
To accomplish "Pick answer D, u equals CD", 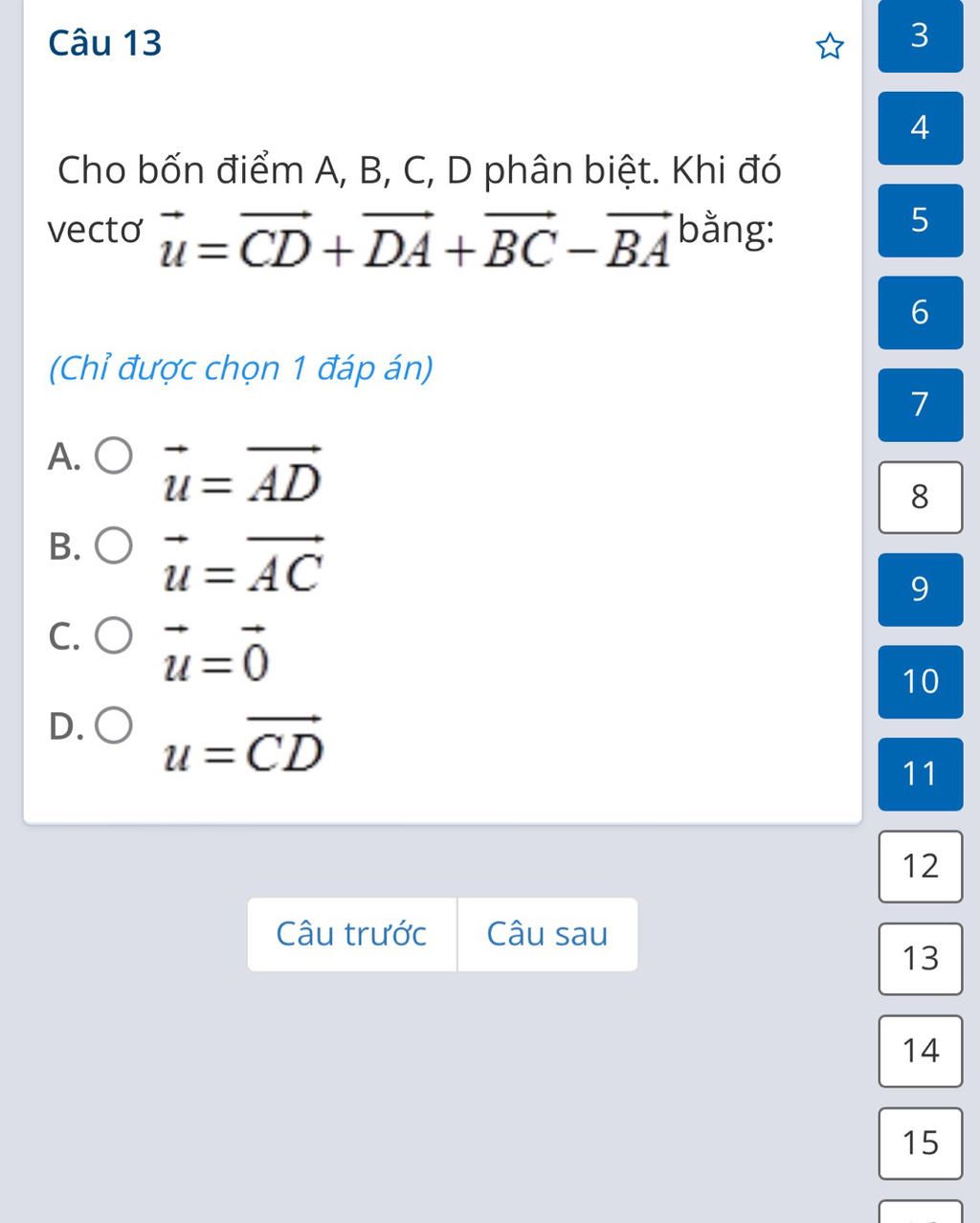I will 112,724.
